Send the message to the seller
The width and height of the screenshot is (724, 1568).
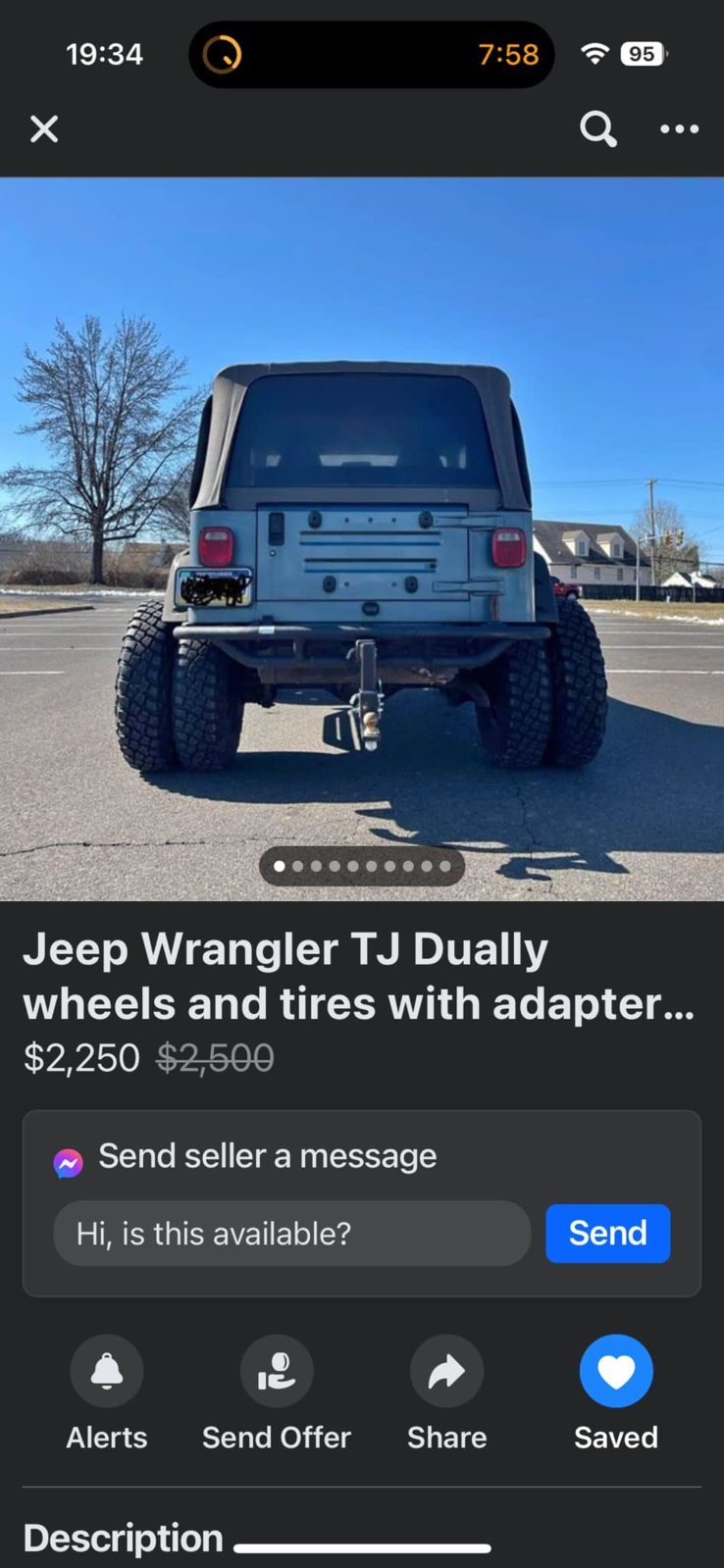[607, 1233]
